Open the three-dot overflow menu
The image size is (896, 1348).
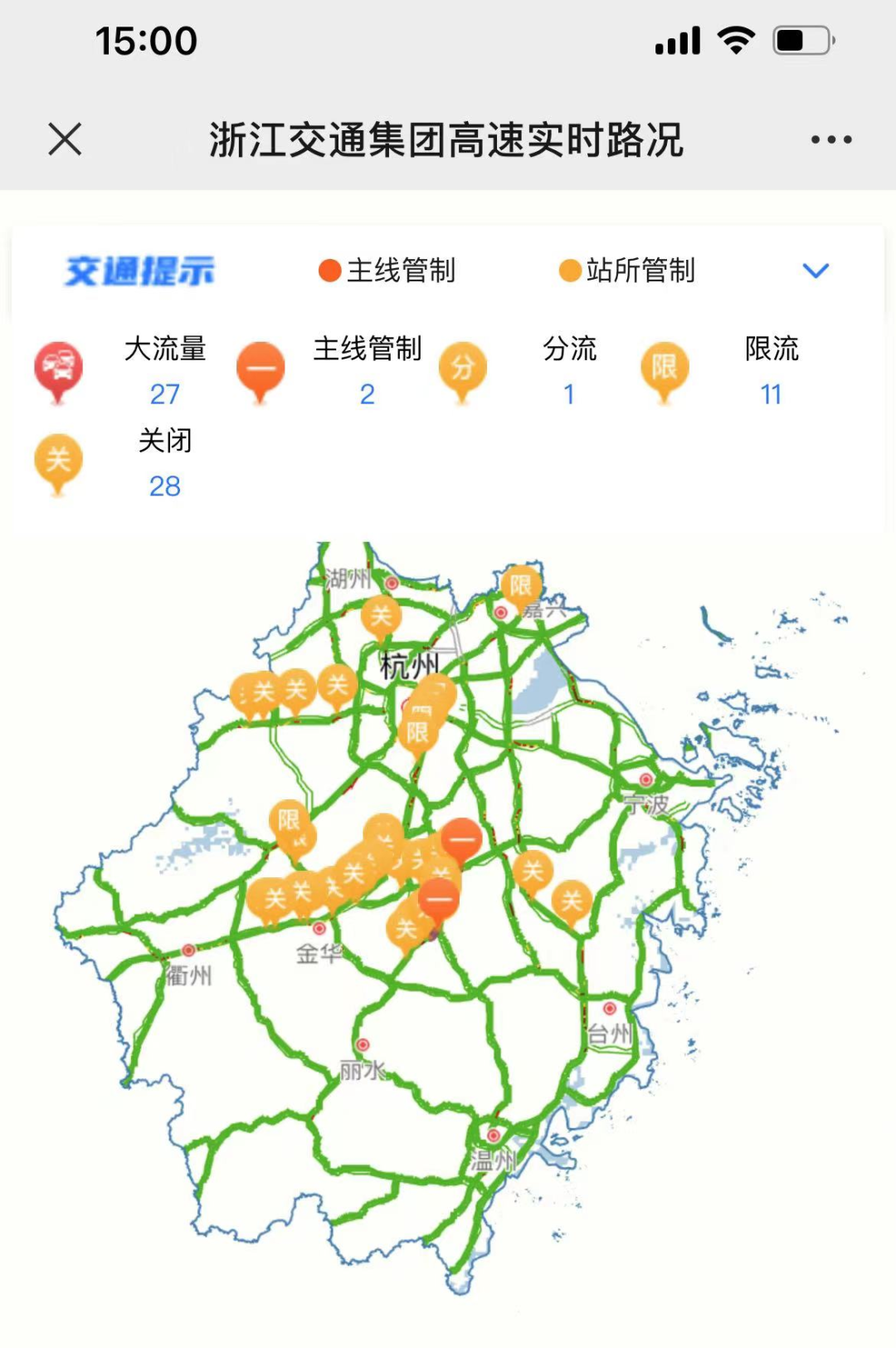click(x=831, y=139)
